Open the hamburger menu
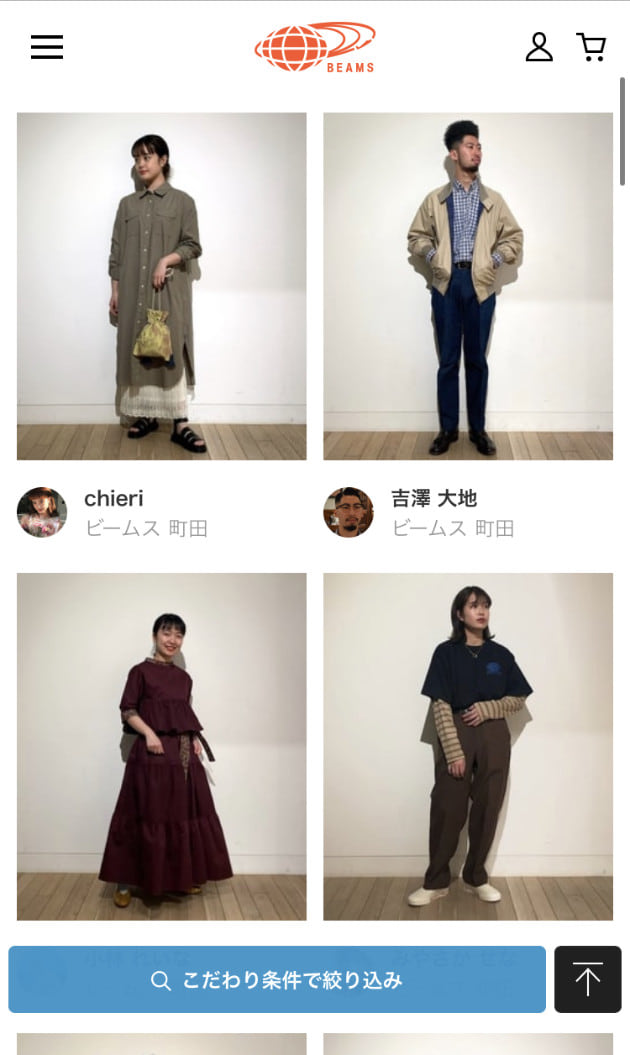This screenshot has width=630, height=1055. coord(46,47)
